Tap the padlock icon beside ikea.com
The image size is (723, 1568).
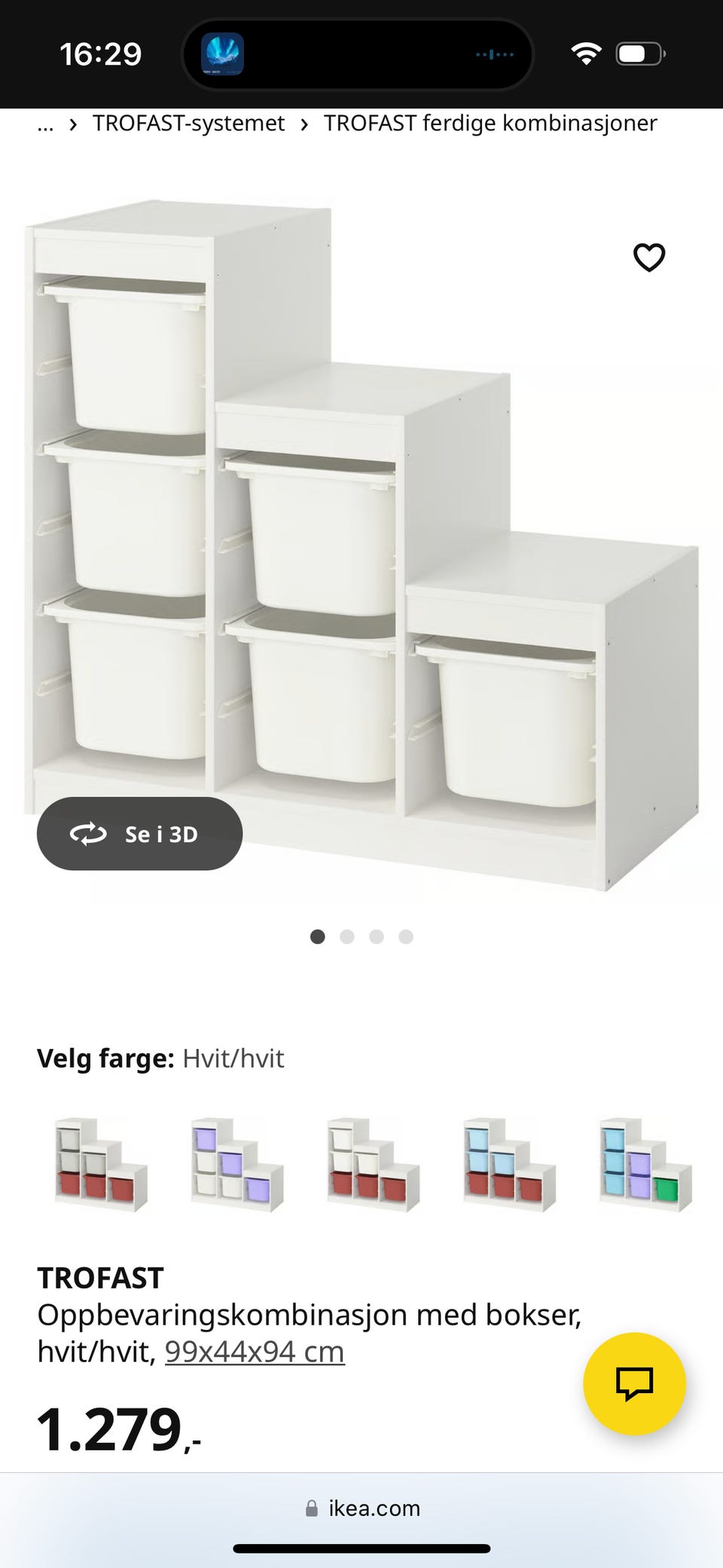pos(312,1508)
